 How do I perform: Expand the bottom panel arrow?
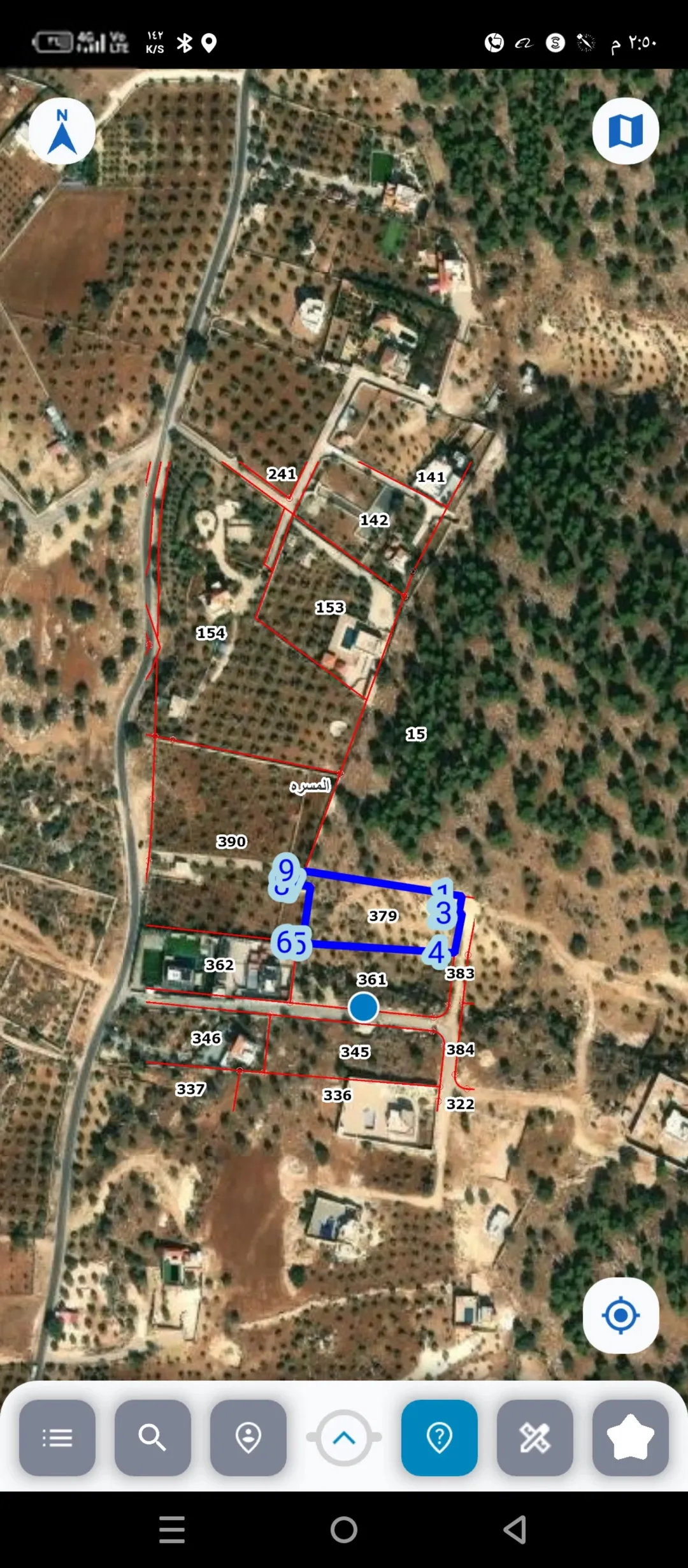pos(344,1437)
